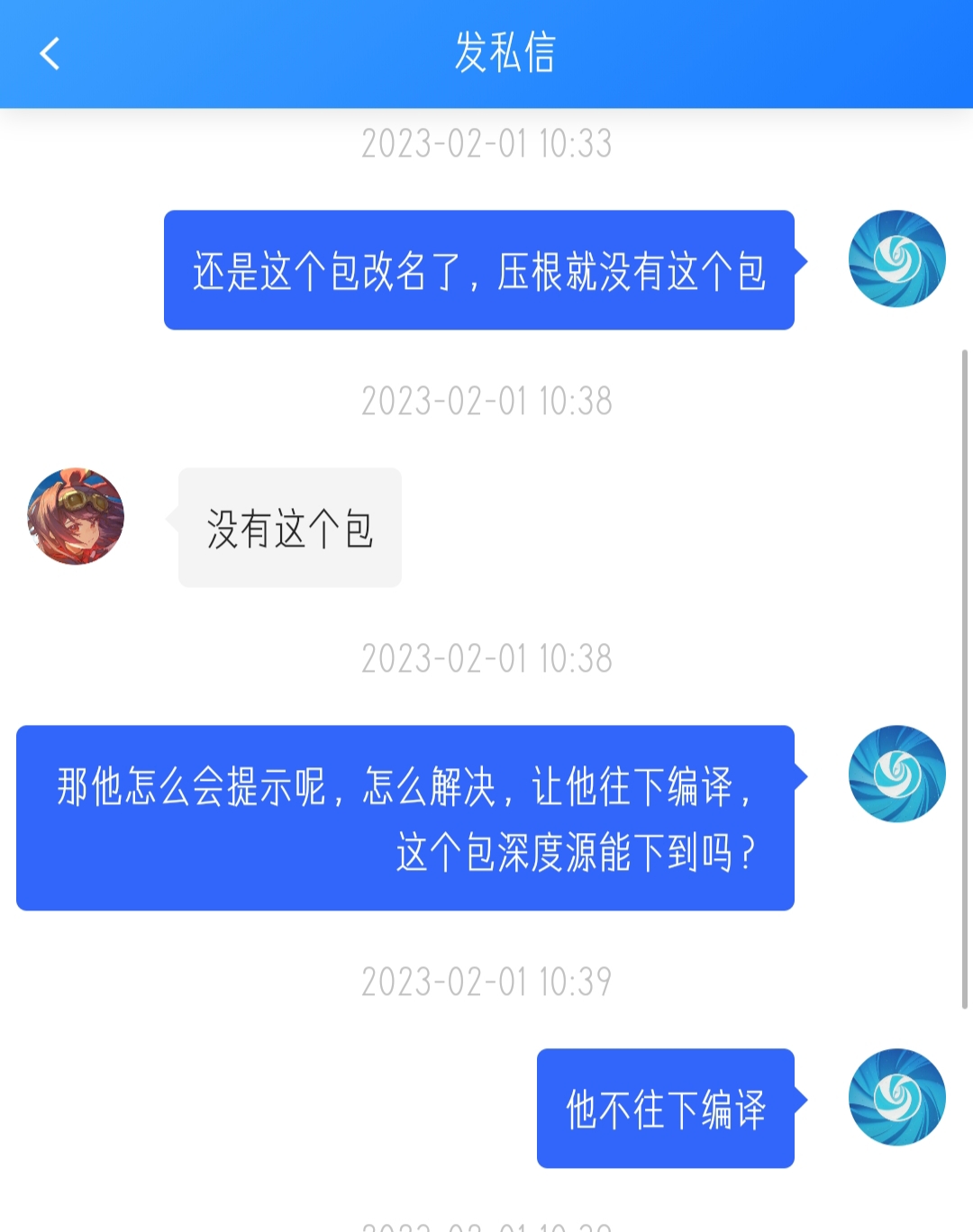Tap the partially visible timestamp at screen bottom
This screenshot has width=973, height=1232.
pyautogui.click(x=486, y=1225)
